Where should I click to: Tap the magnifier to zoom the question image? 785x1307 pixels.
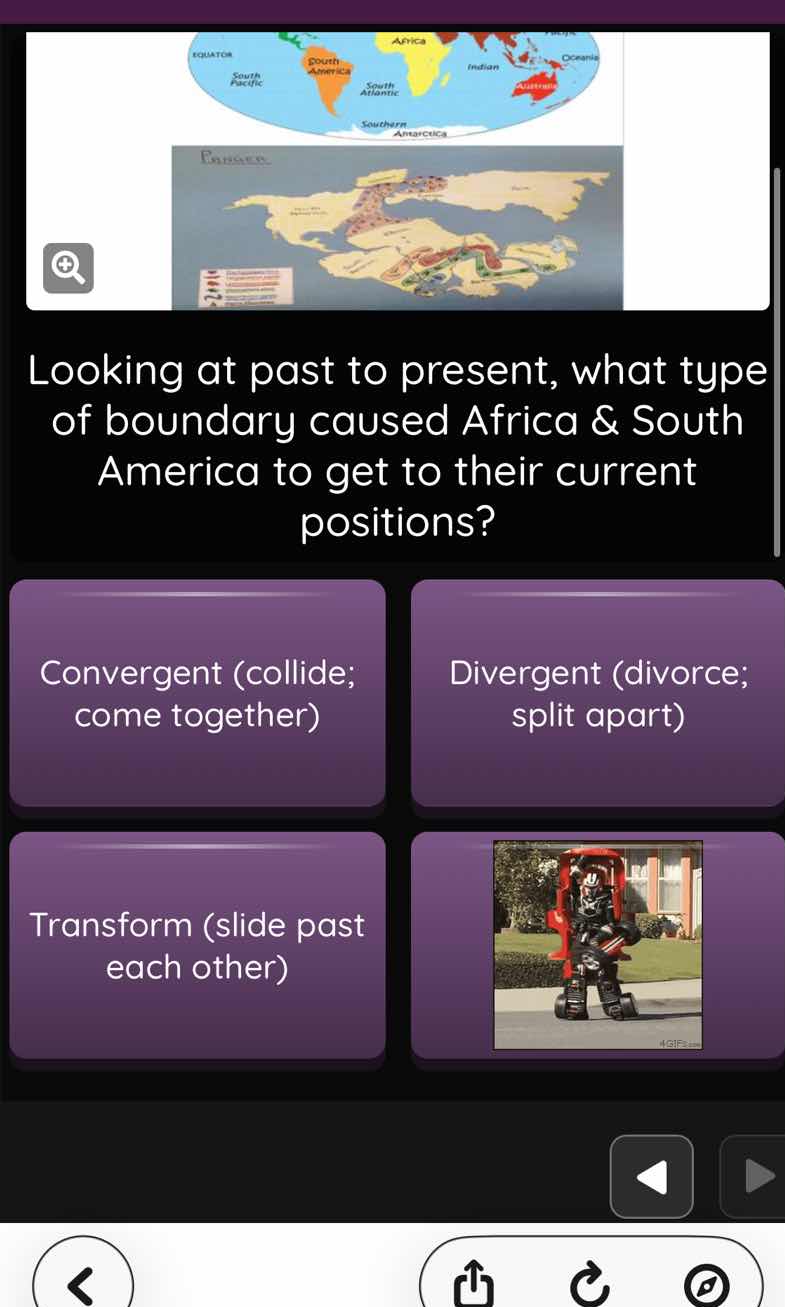click(x=66, y=268)
